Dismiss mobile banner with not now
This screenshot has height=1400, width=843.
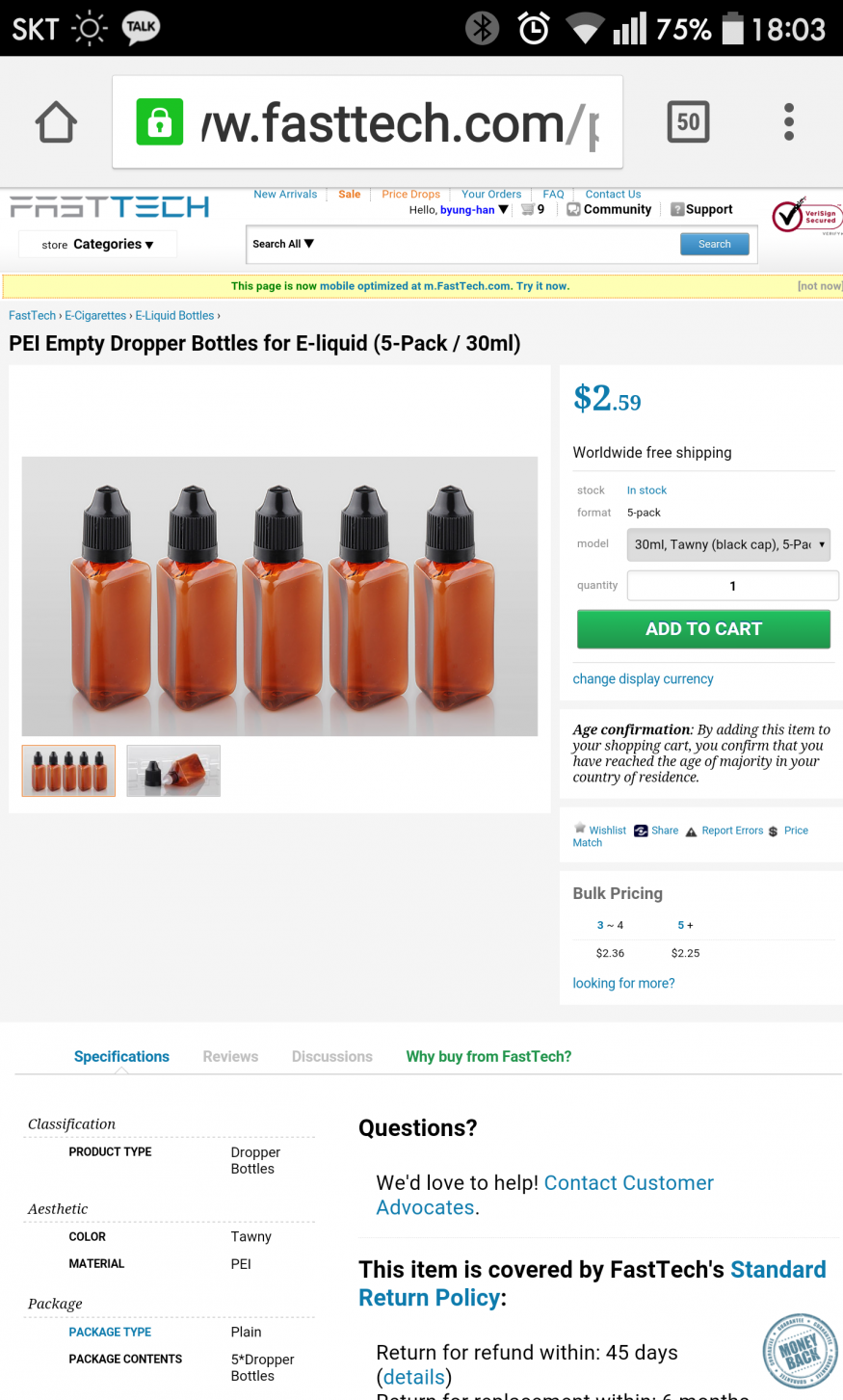(x=819, y=286)
